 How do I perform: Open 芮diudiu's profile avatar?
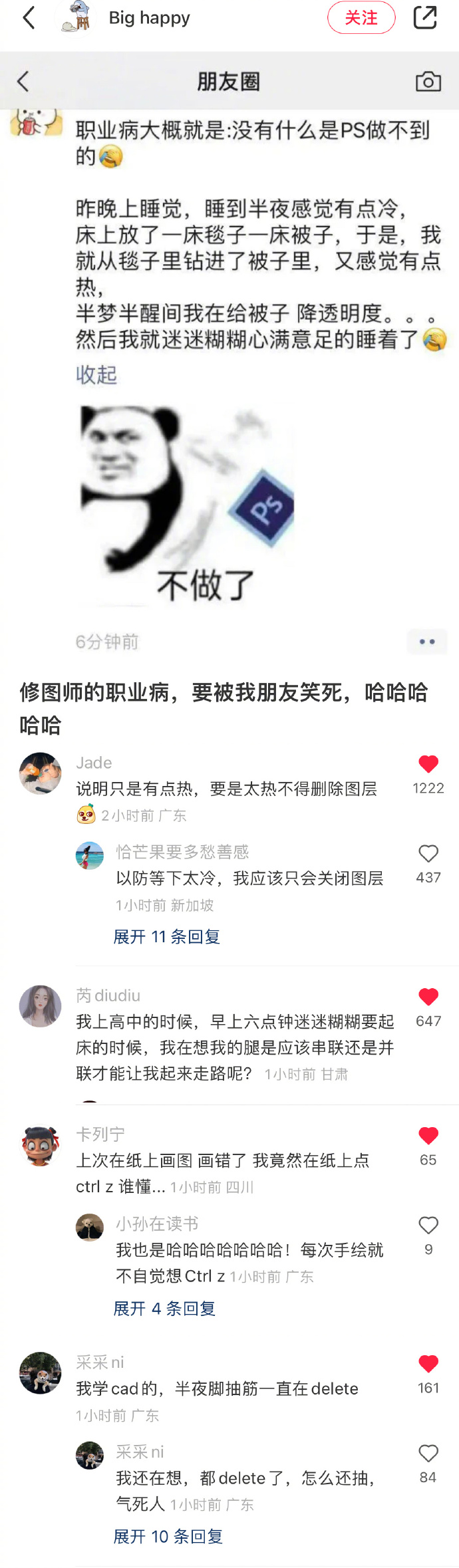[x=40, y=1006]
